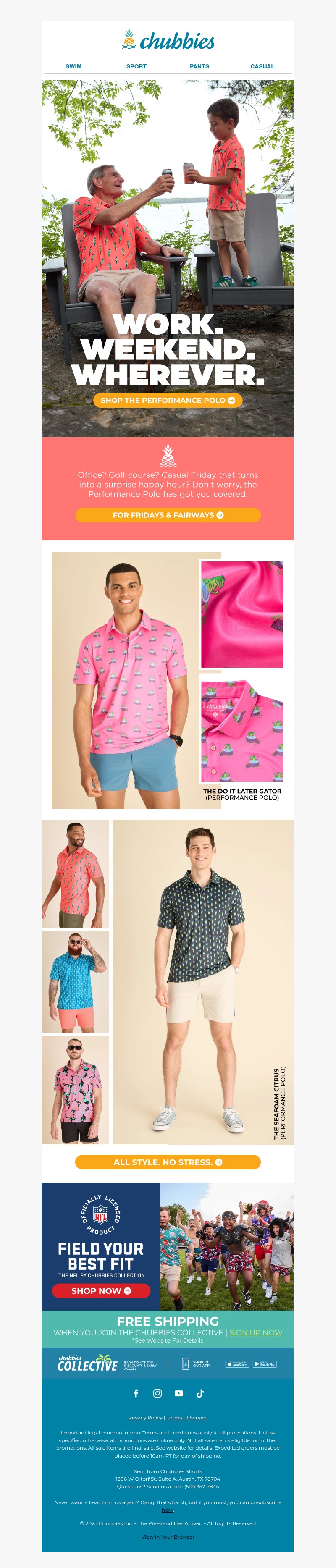Open the Do It Later Gator polo
The width and height of the screenshot is (336, 1568).
(241, 794)
